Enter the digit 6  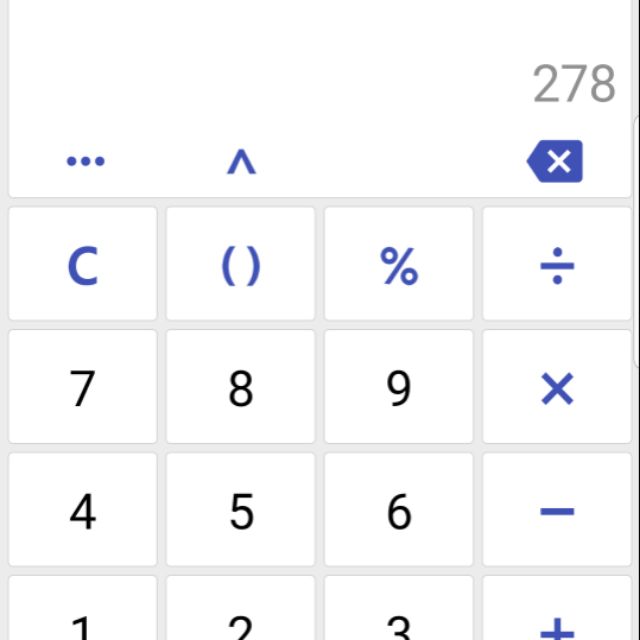tap(399, 511)
